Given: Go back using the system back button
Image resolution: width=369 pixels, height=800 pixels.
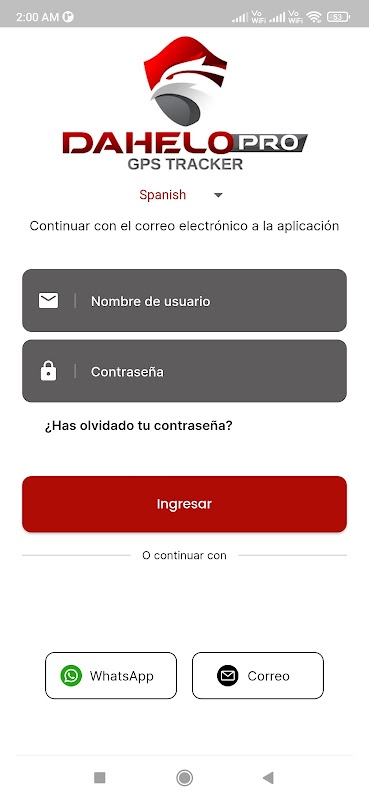Looking at the screenshot, I should tap(268, 778).
